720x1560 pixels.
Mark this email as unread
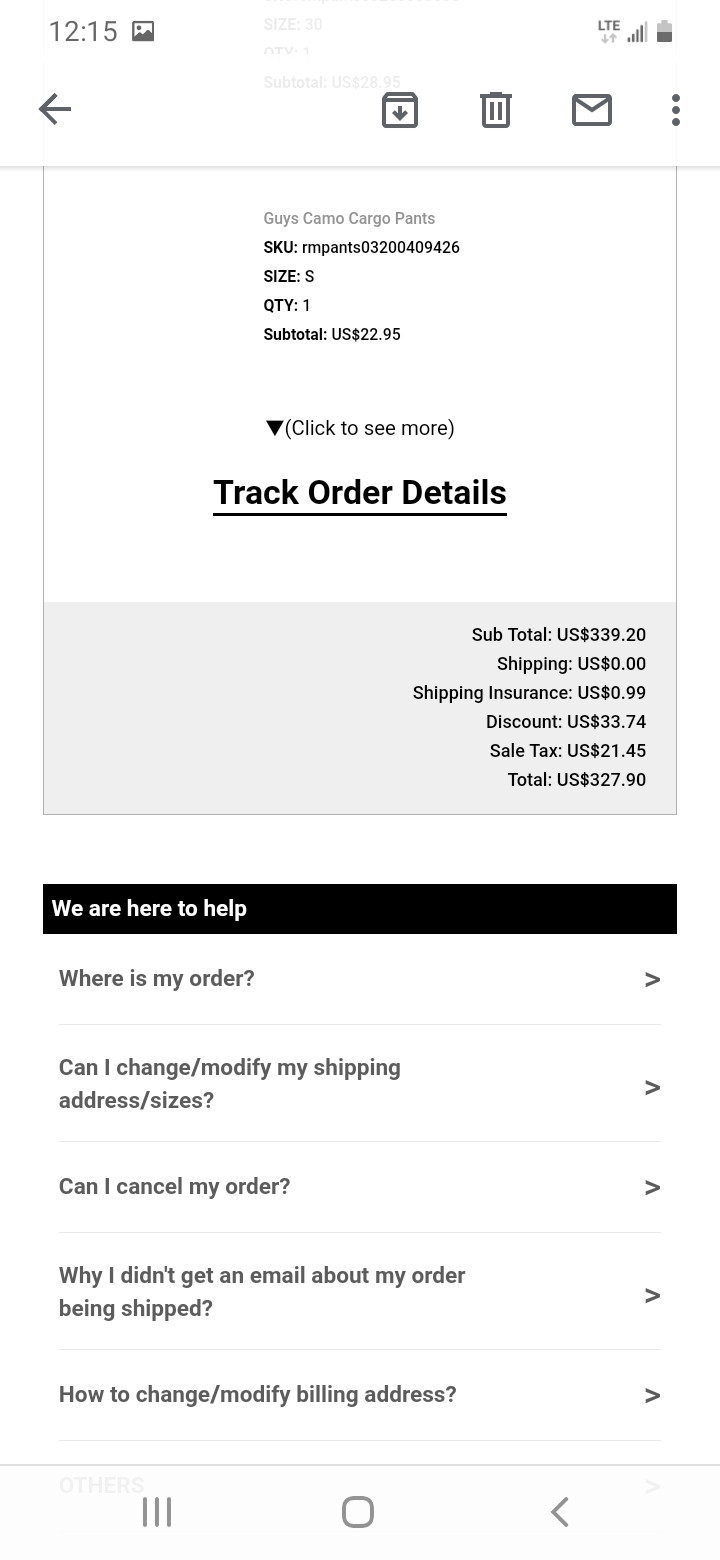(592, 110)
